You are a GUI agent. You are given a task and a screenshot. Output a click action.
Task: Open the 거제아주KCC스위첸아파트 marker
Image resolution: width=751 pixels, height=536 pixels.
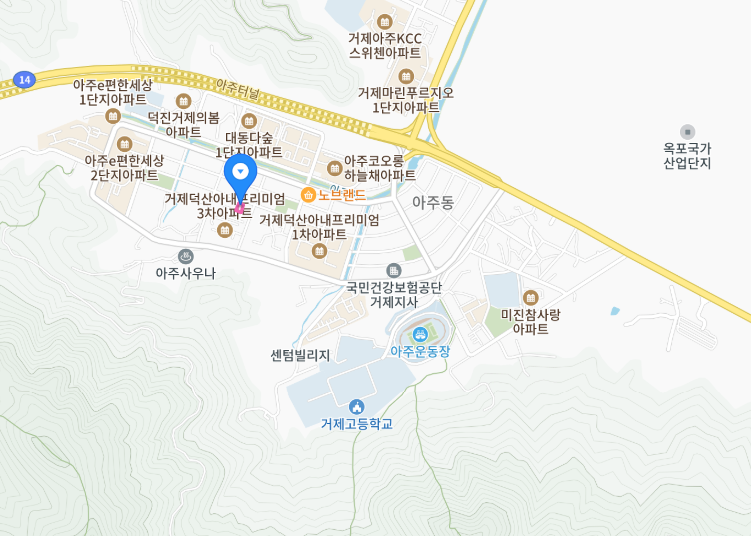pos(385,21)
